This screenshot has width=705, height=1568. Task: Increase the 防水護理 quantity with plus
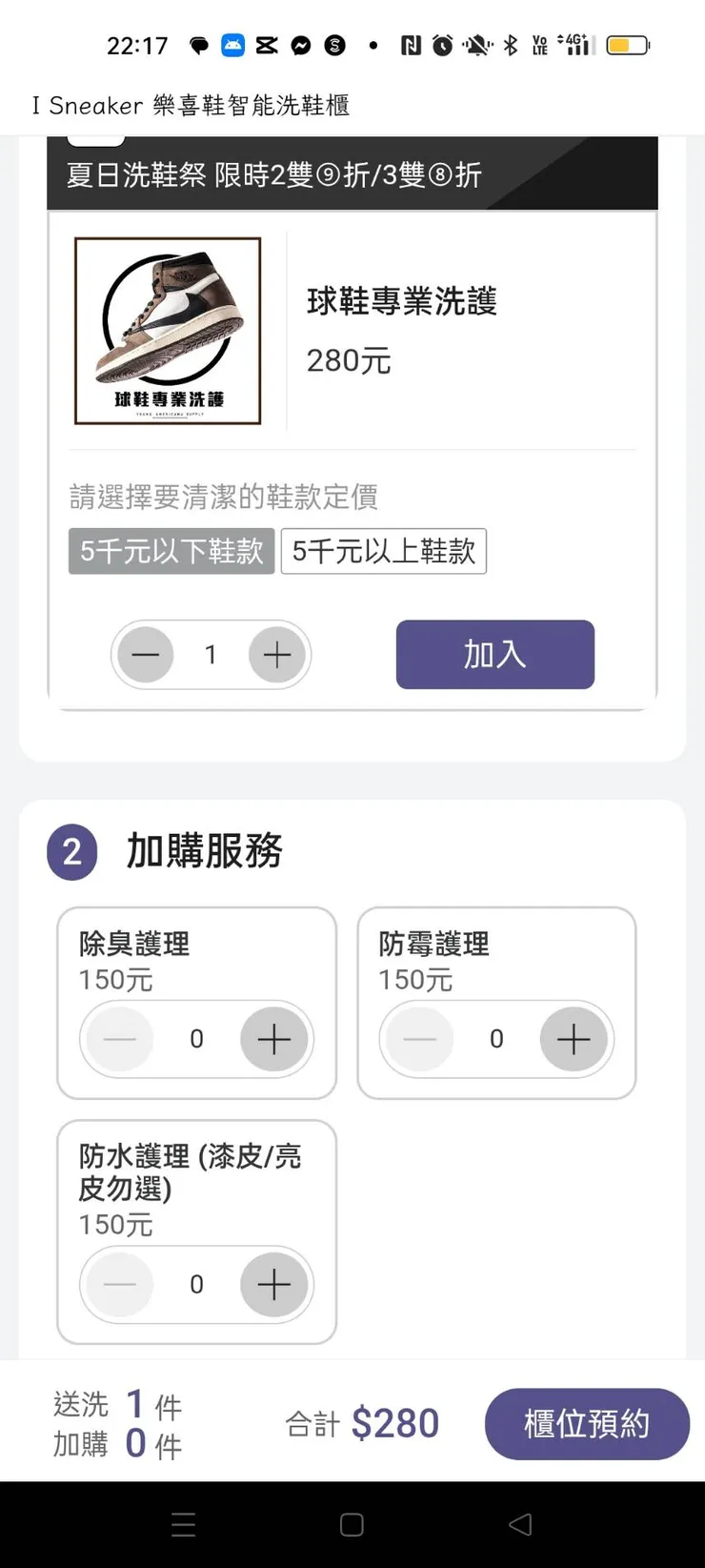[x=274, y=1285]
